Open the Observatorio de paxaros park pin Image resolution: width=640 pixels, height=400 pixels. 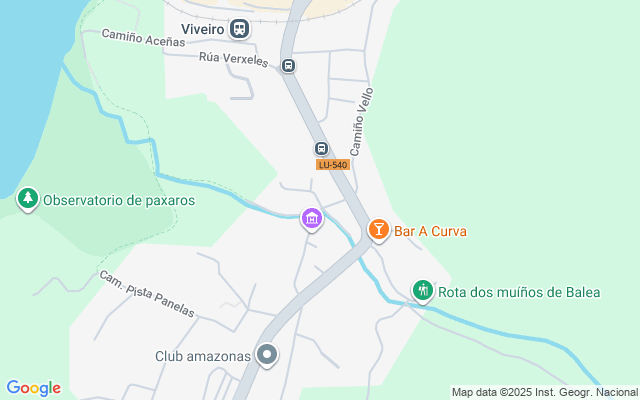28,200
